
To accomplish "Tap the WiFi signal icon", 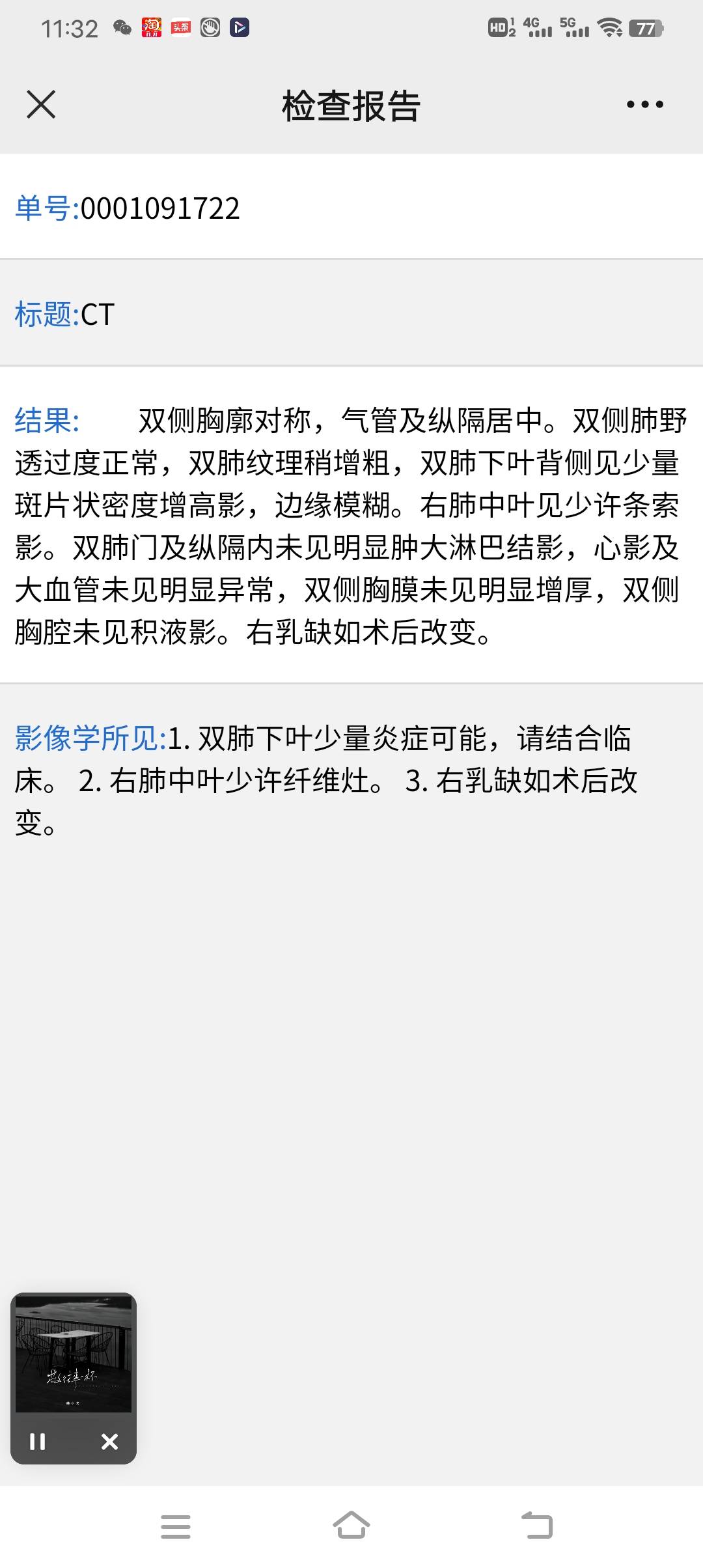I will (611, 27).
